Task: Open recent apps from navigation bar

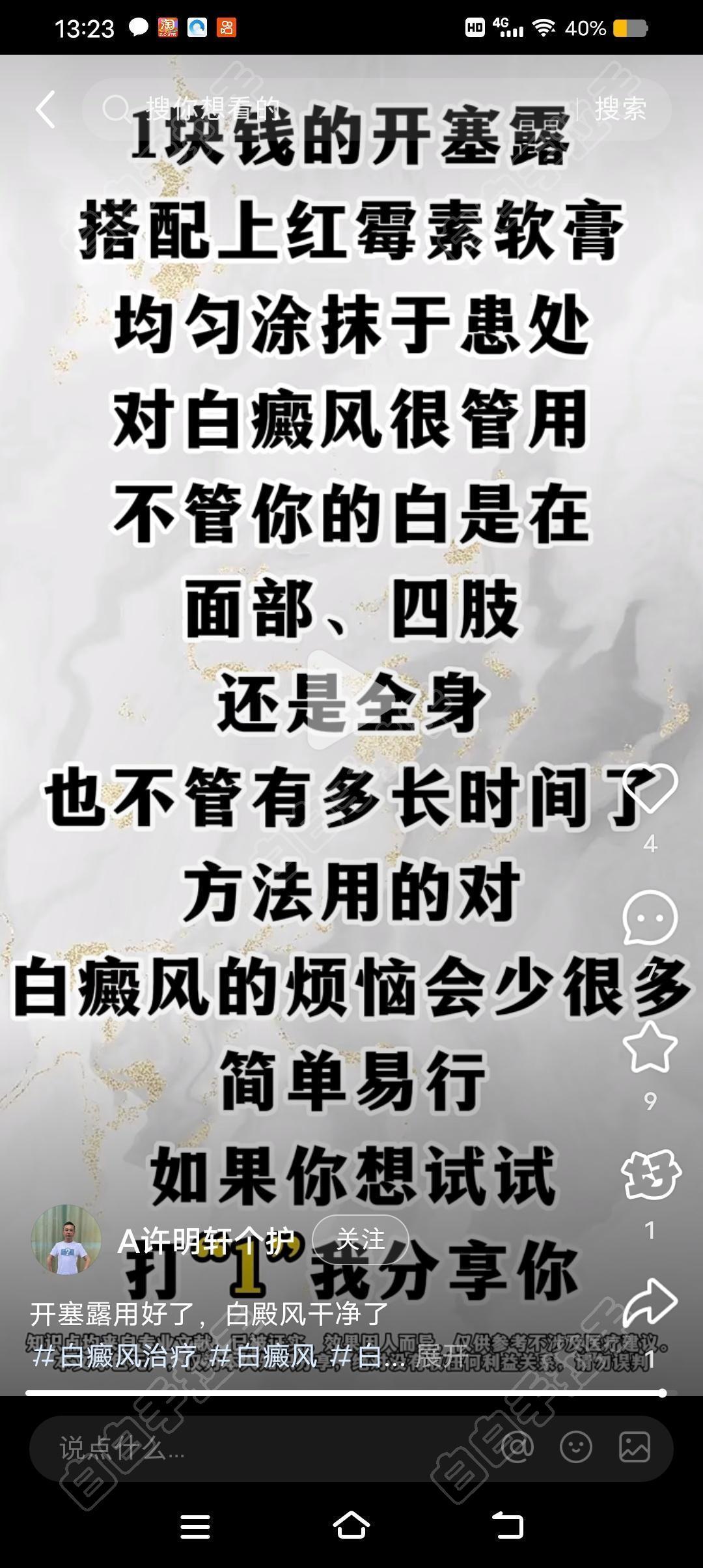Action: coord(195,1526)
